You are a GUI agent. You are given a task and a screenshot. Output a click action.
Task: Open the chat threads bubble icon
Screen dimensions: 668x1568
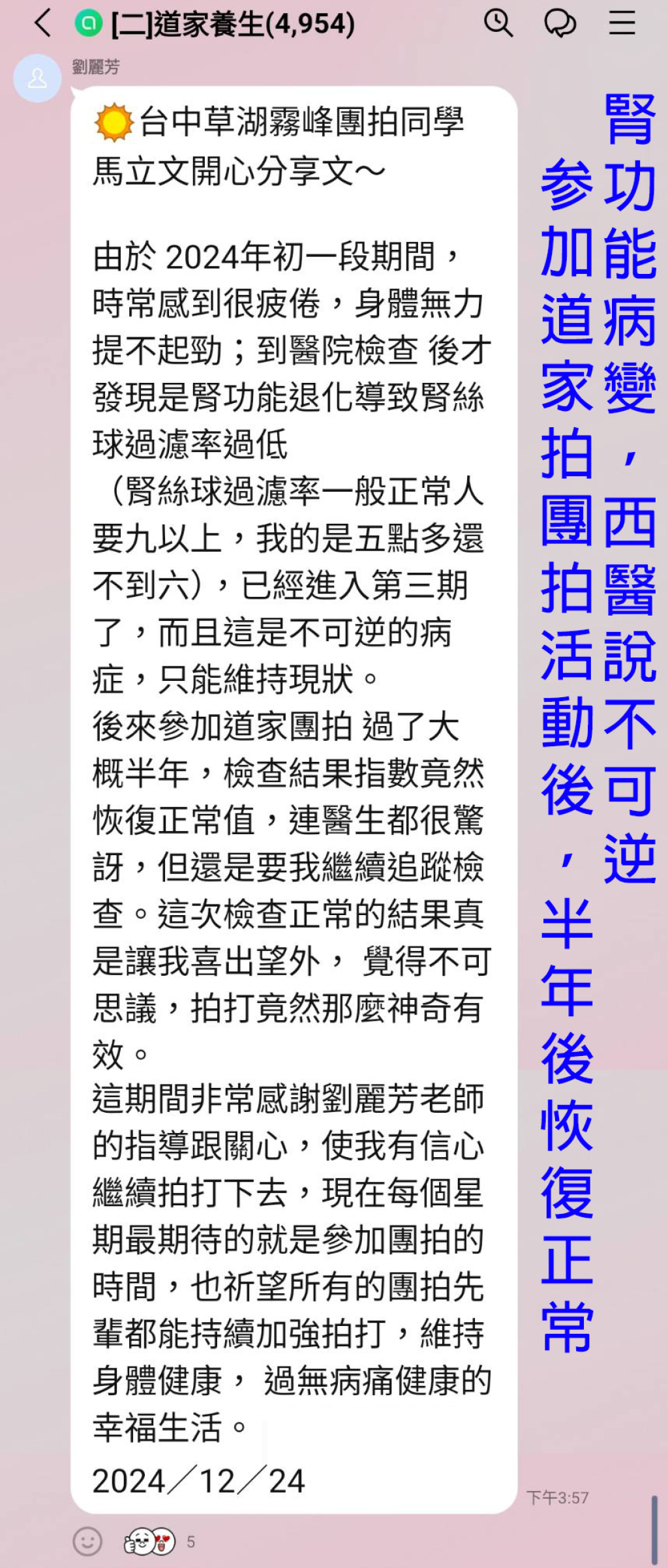pos(560,23)
